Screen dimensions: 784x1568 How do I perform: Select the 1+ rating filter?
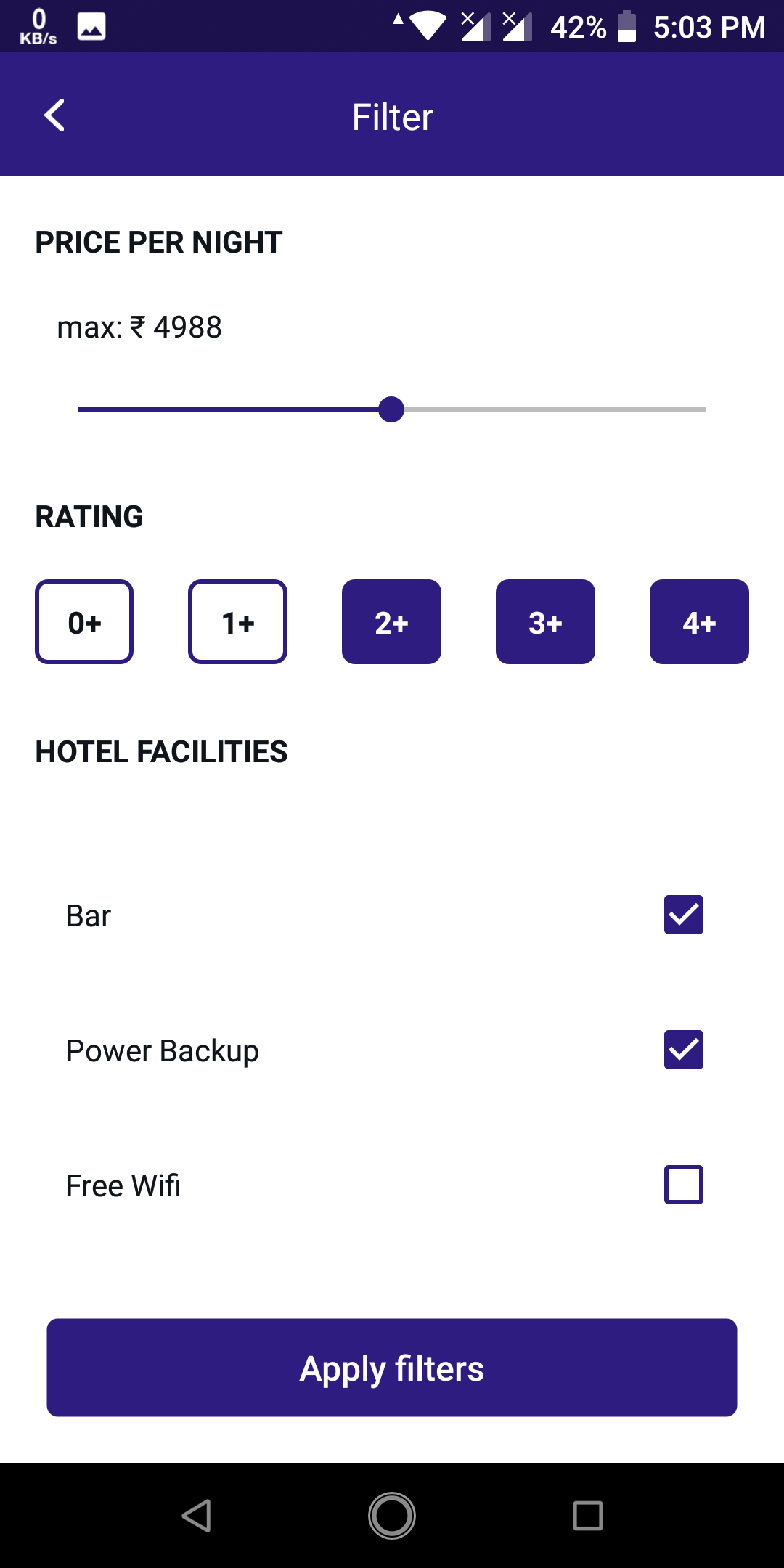(x=237, y=621)
